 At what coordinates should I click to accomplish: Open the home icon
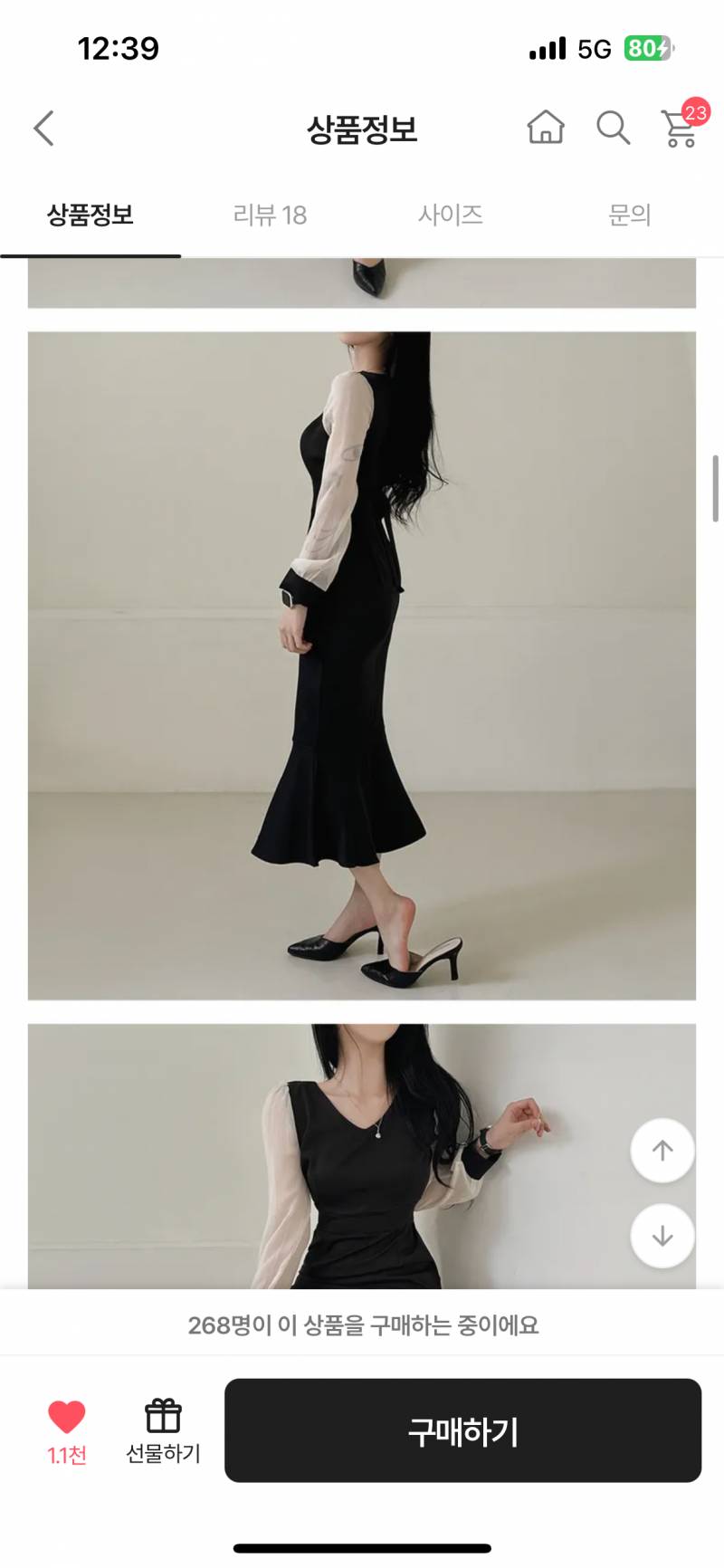tap(546, 128)
